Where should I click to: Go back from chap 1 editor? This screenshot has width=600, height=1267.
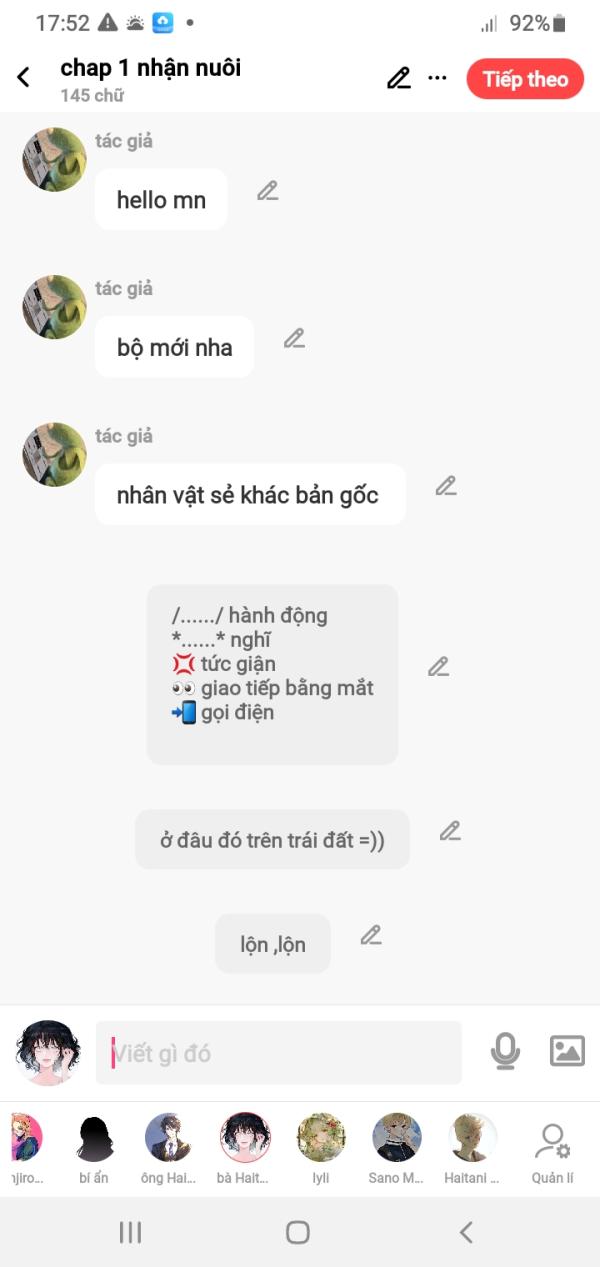pyautogui.click(x=24, y=78)
